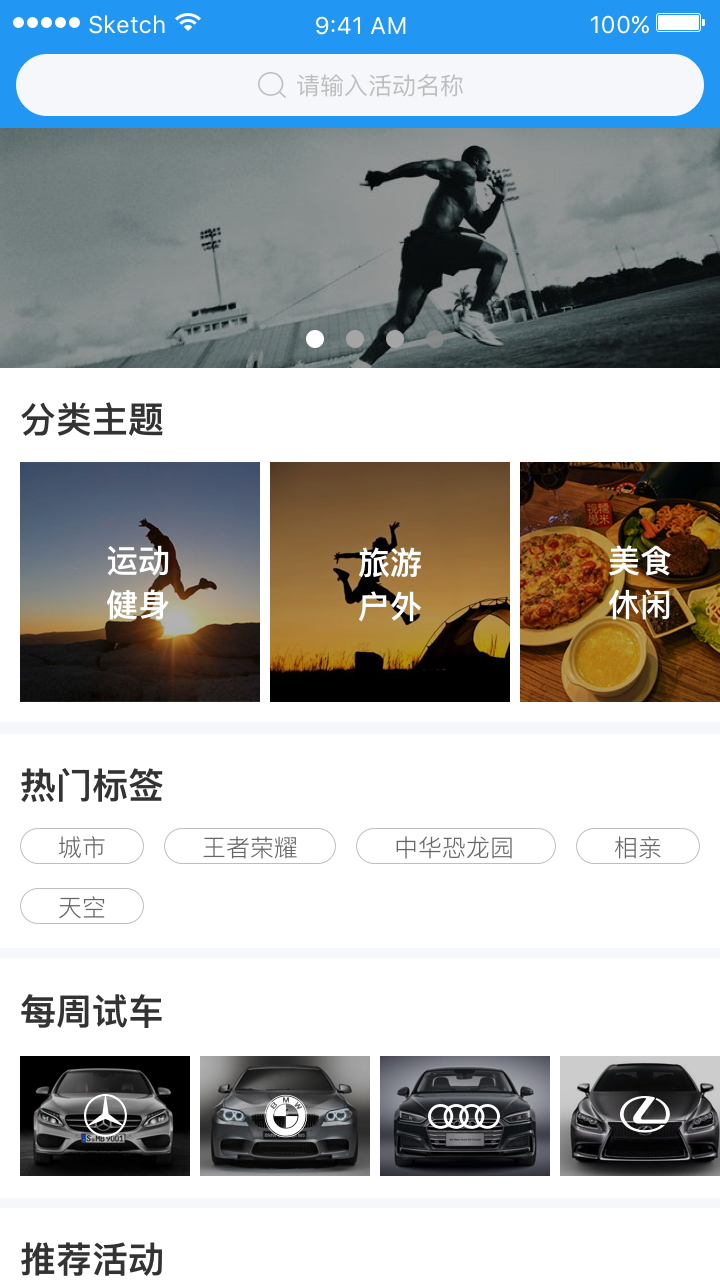This screenshot has height=1280, width=720.
Task: Jump to the second banner page dot
Action: 355,339
